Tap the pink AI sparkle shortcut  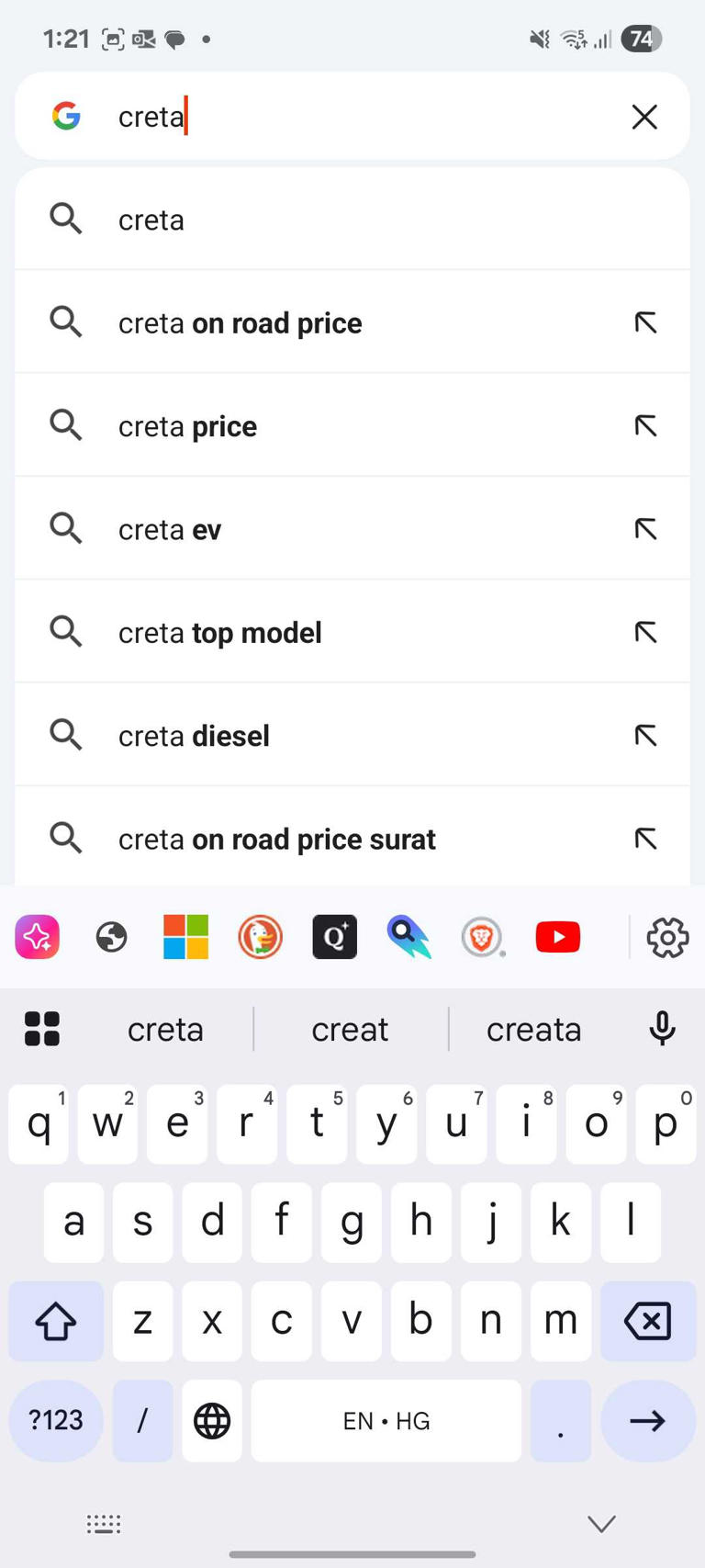[x=37, y=937]
